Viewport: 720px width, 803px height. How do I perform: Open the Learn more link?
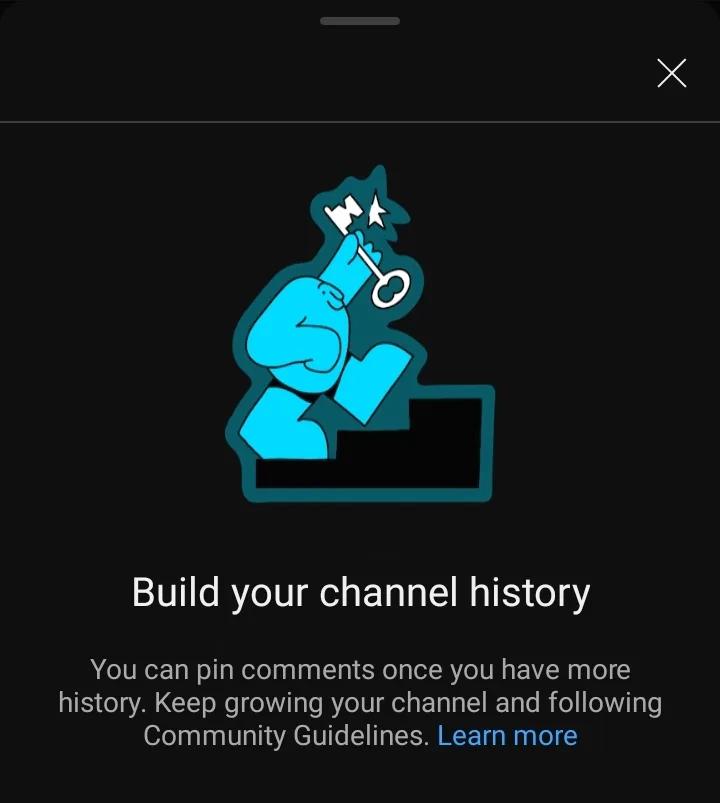[507, 736]
